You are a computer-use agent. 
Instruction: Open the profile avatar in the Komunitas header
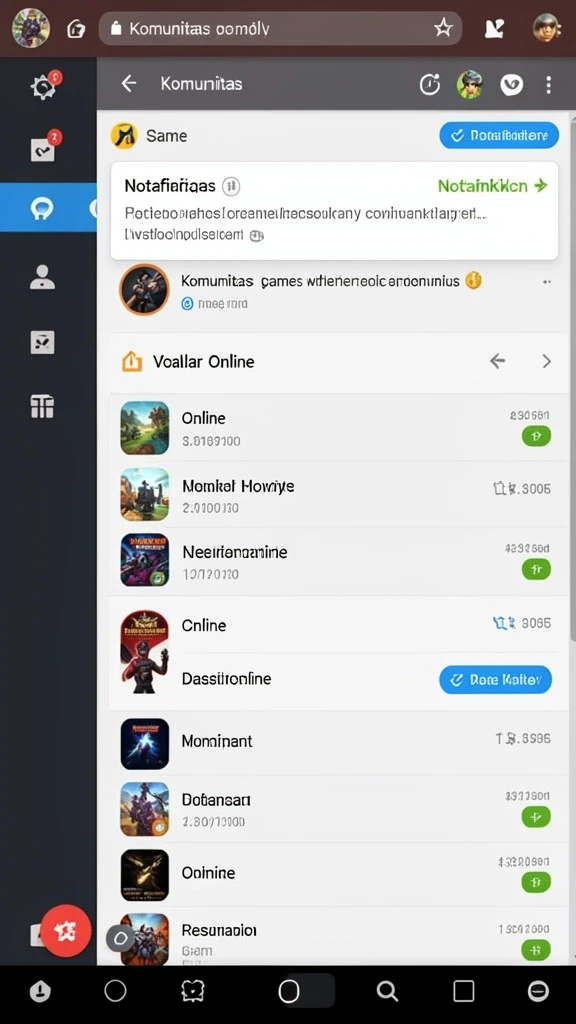click(x=469, y=84)
